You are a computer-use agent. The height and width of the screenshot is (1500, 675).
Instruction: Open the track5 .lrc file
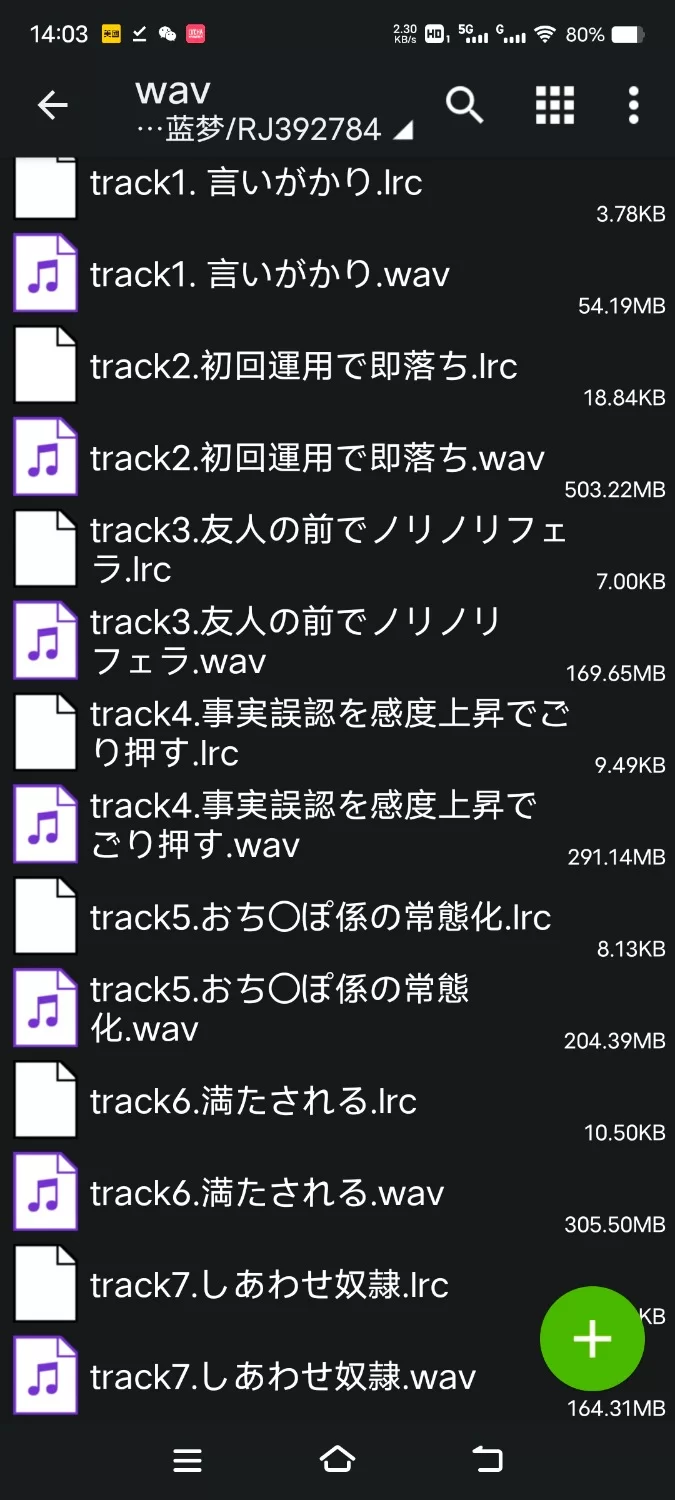(320, 918)
